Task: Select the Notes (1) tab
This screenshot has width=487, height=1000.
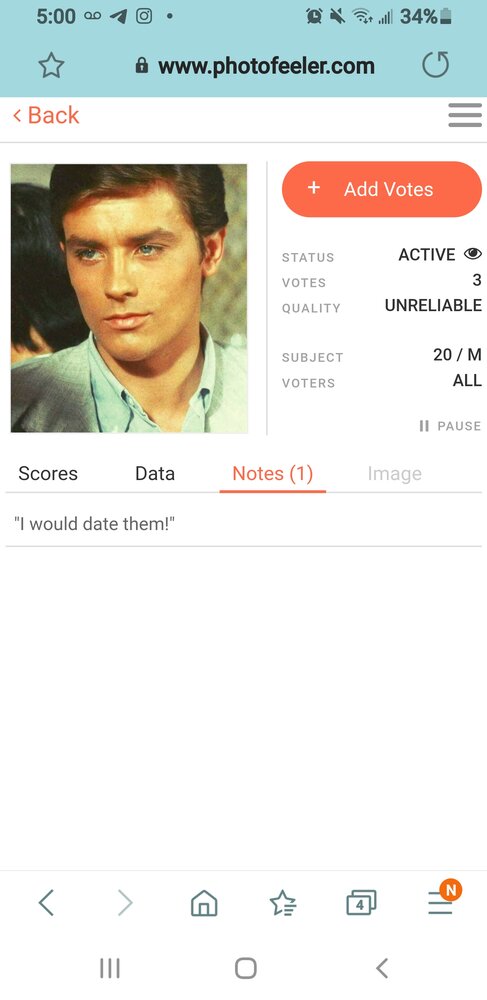Action: click(273, 473)
